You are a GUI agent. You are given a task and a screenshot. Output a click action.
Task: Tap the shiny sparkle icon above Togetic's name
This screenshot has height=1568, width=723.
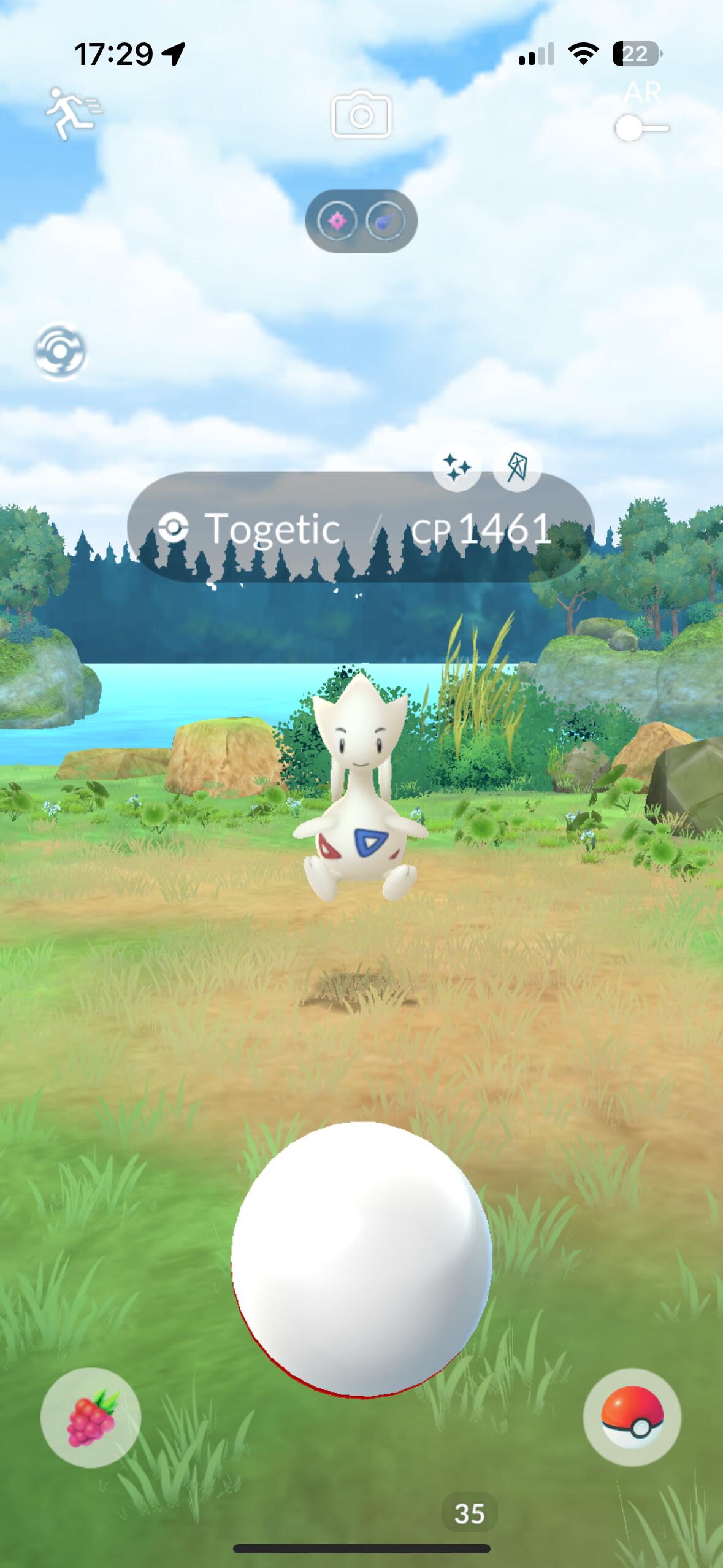(456, 467)
